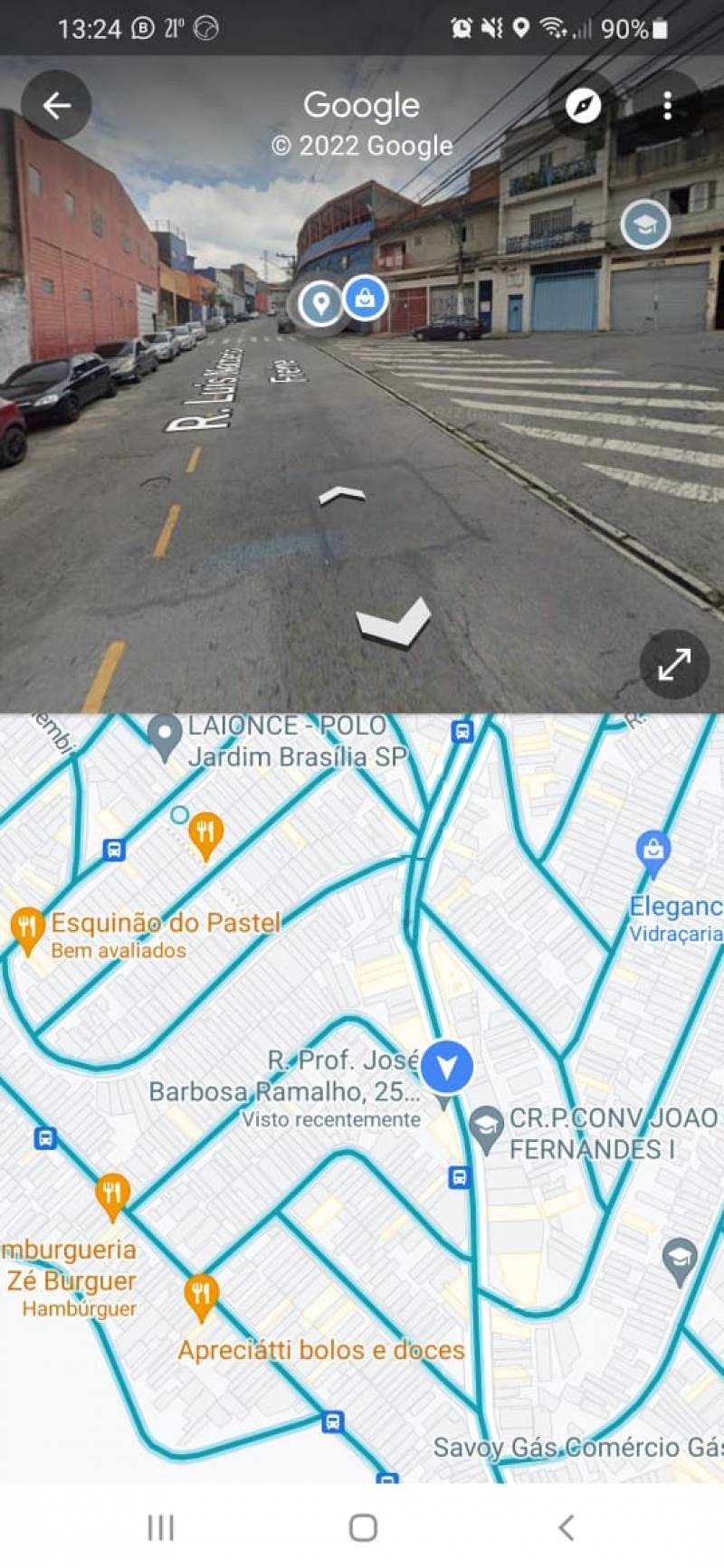Go back from Street View
The width and height of the screenshot is (724, 1568).
(x=56, y=106)
